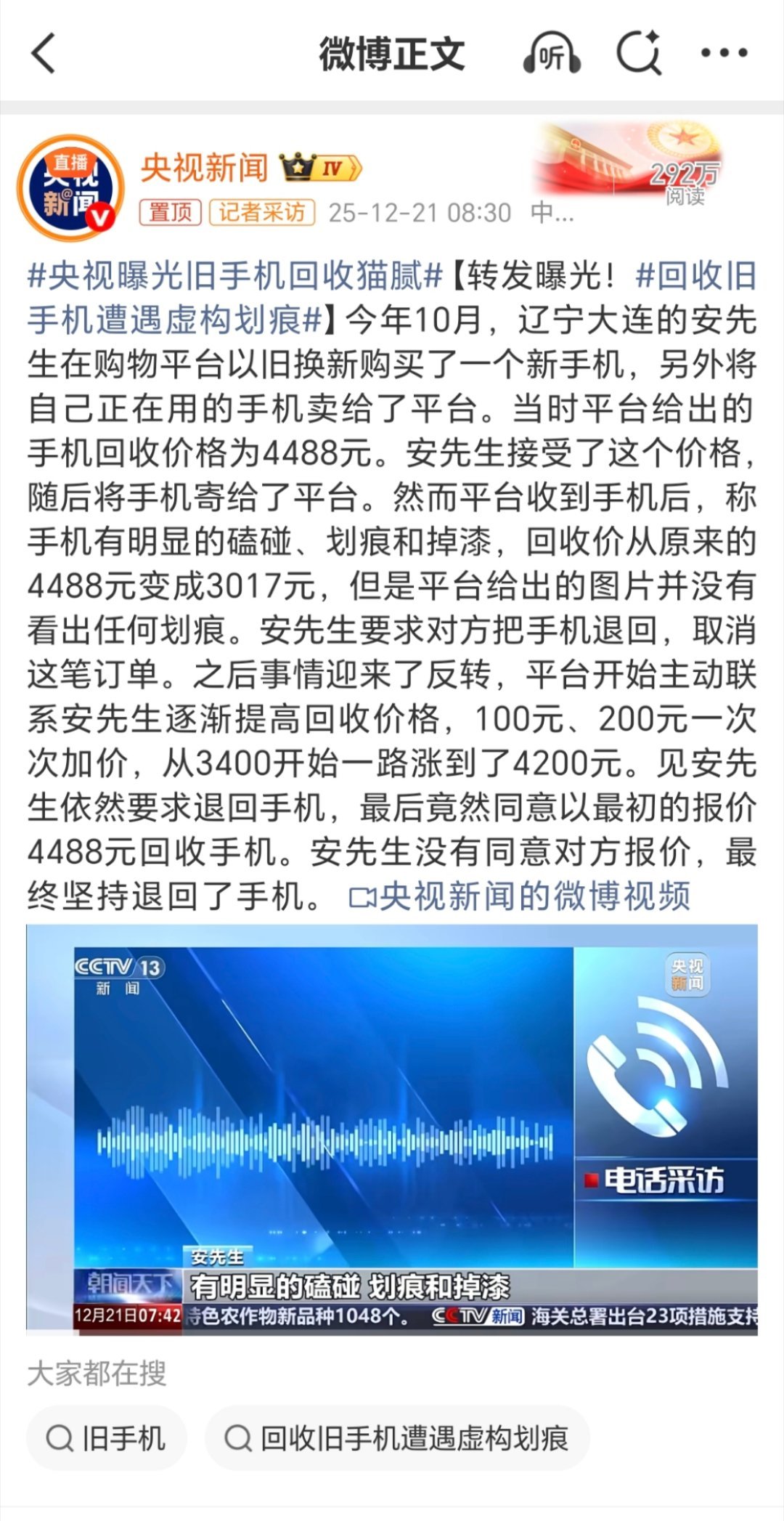Tap the video camera icon before 央视新闻的微博视频
The image size is (784, 1521).
363,899
